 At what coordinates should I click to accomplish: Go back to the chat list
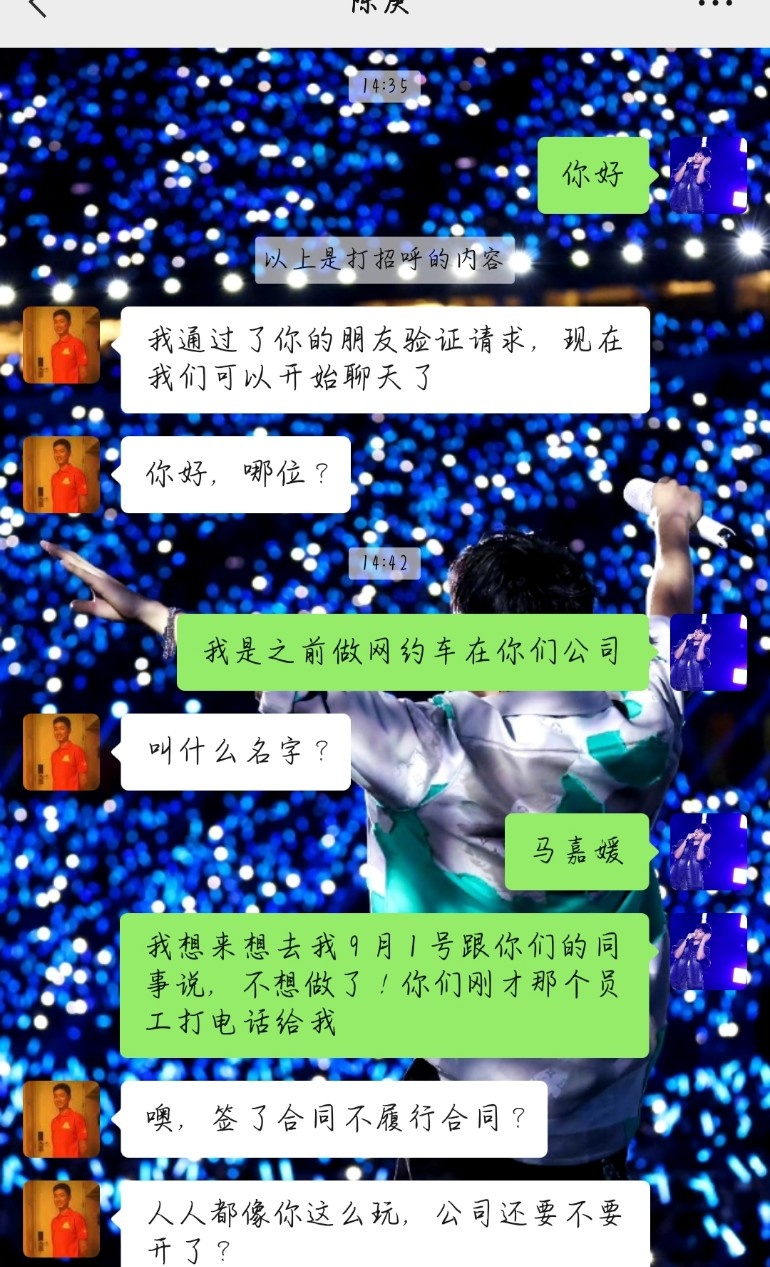click(x=38, y=7)
